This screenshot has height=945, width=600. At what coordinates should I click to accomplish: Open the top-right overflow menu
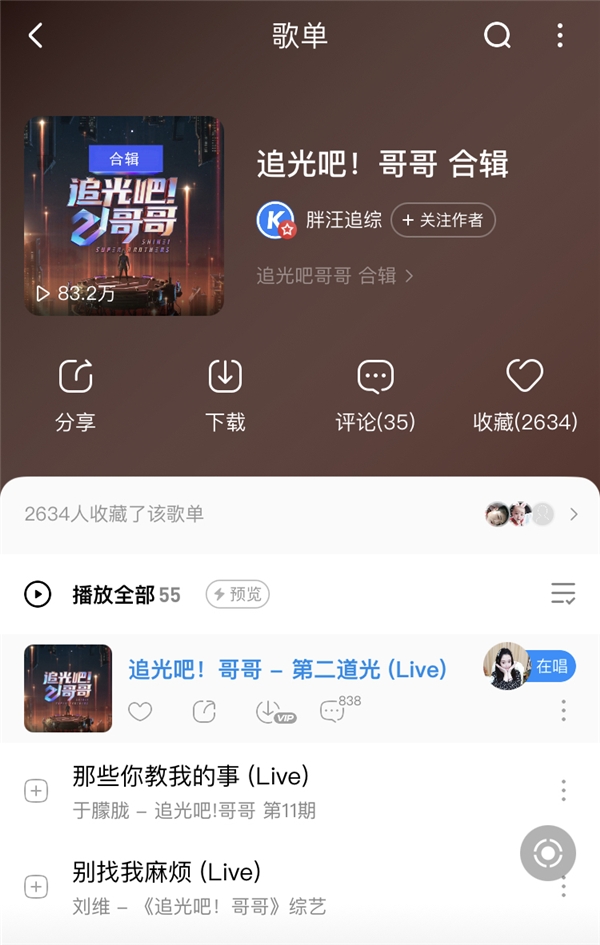pyautogui.click(x=560, y=36)
